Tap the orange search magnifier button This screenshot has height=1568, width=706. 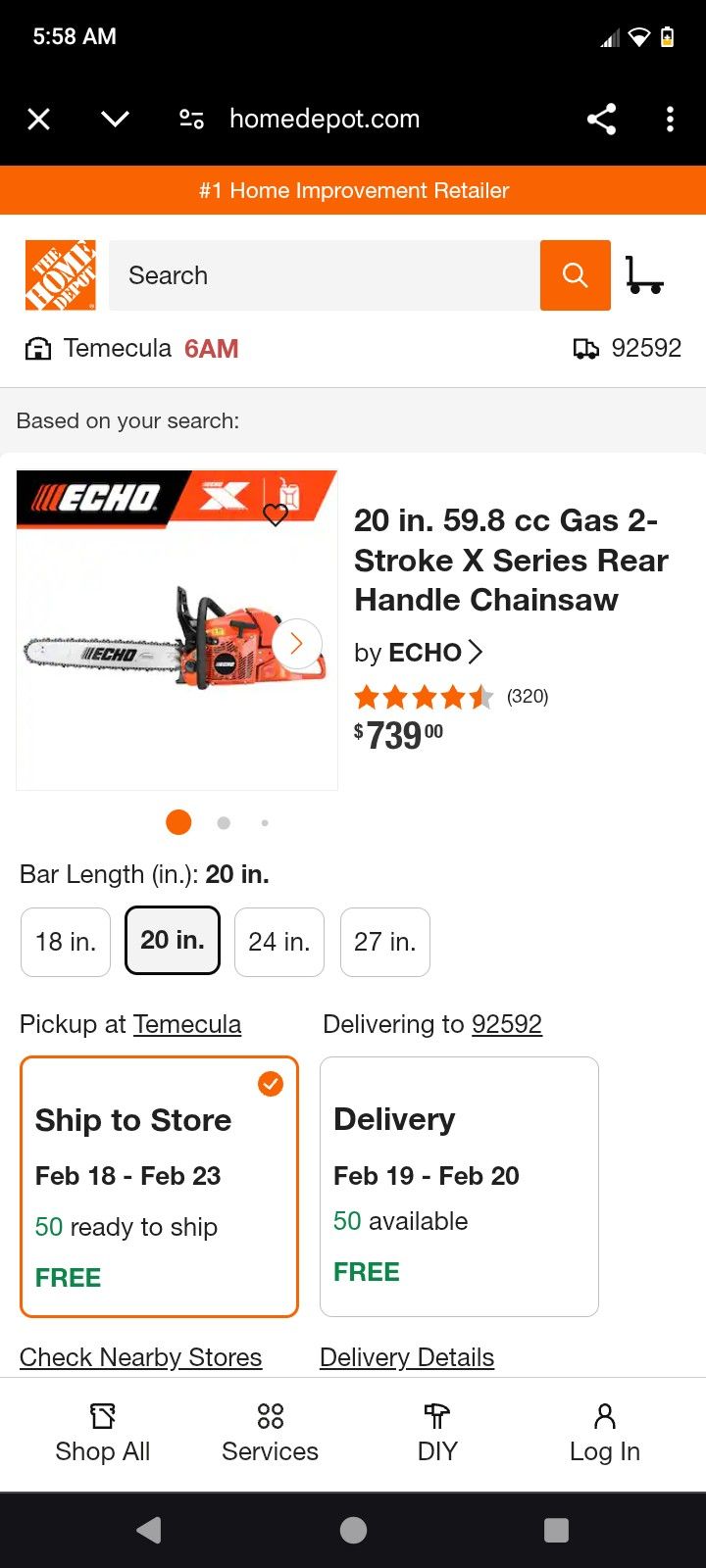576,275
